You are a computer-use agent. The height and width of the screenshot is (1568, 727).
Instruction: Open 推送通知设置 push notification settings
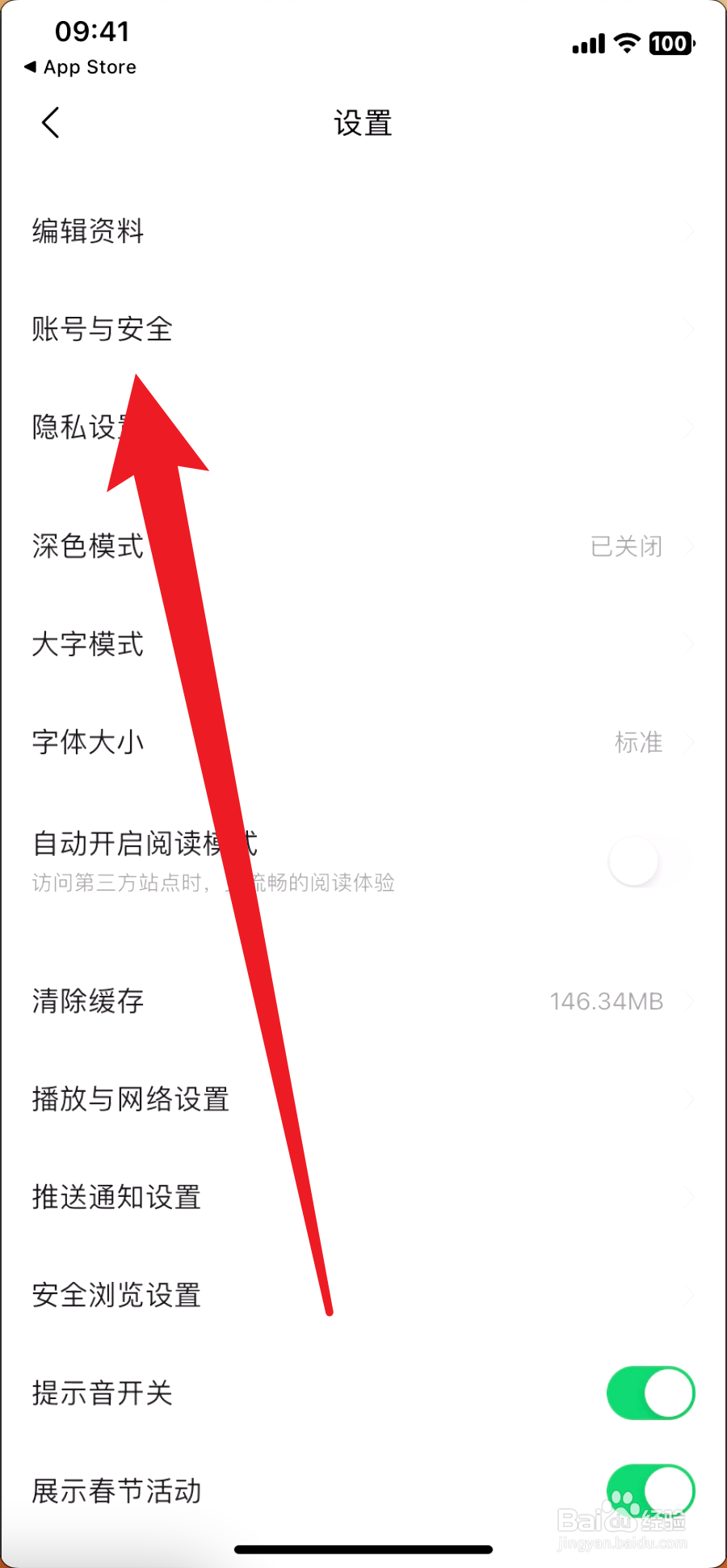[x=116, y=1197]
